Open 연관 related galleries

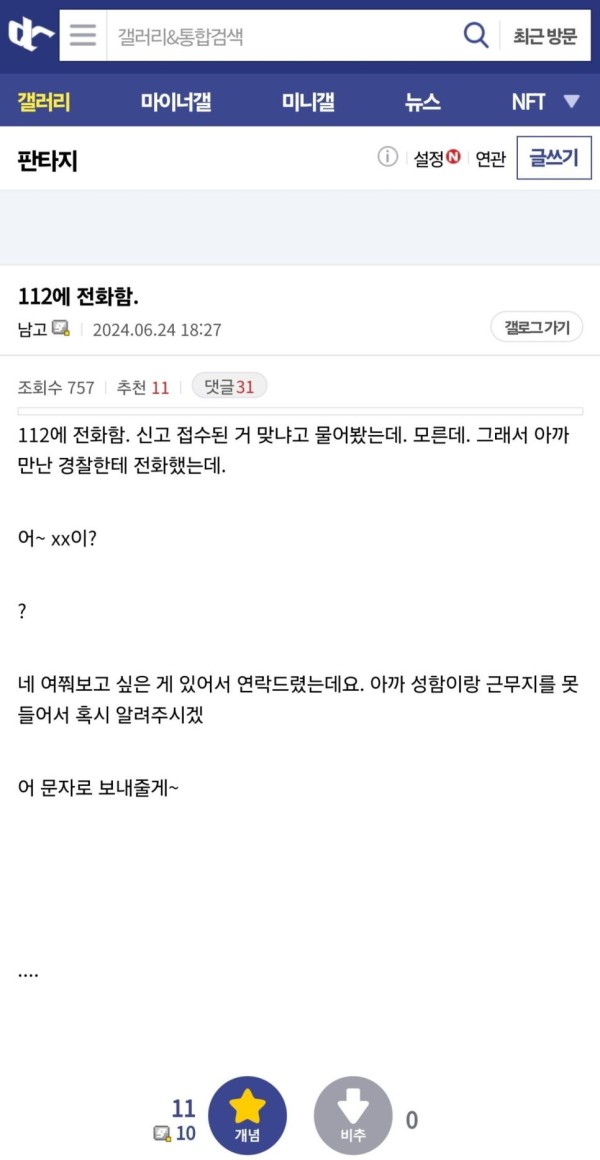[x=490, y=158]
